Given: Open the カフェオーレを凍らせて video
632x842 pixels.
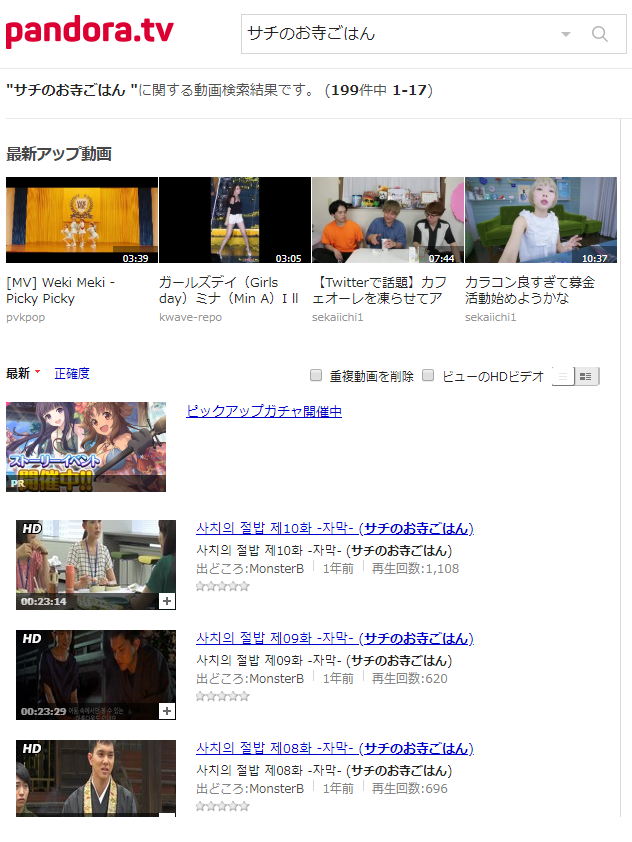Looking at the screenshot, I should tap(388, 220).
